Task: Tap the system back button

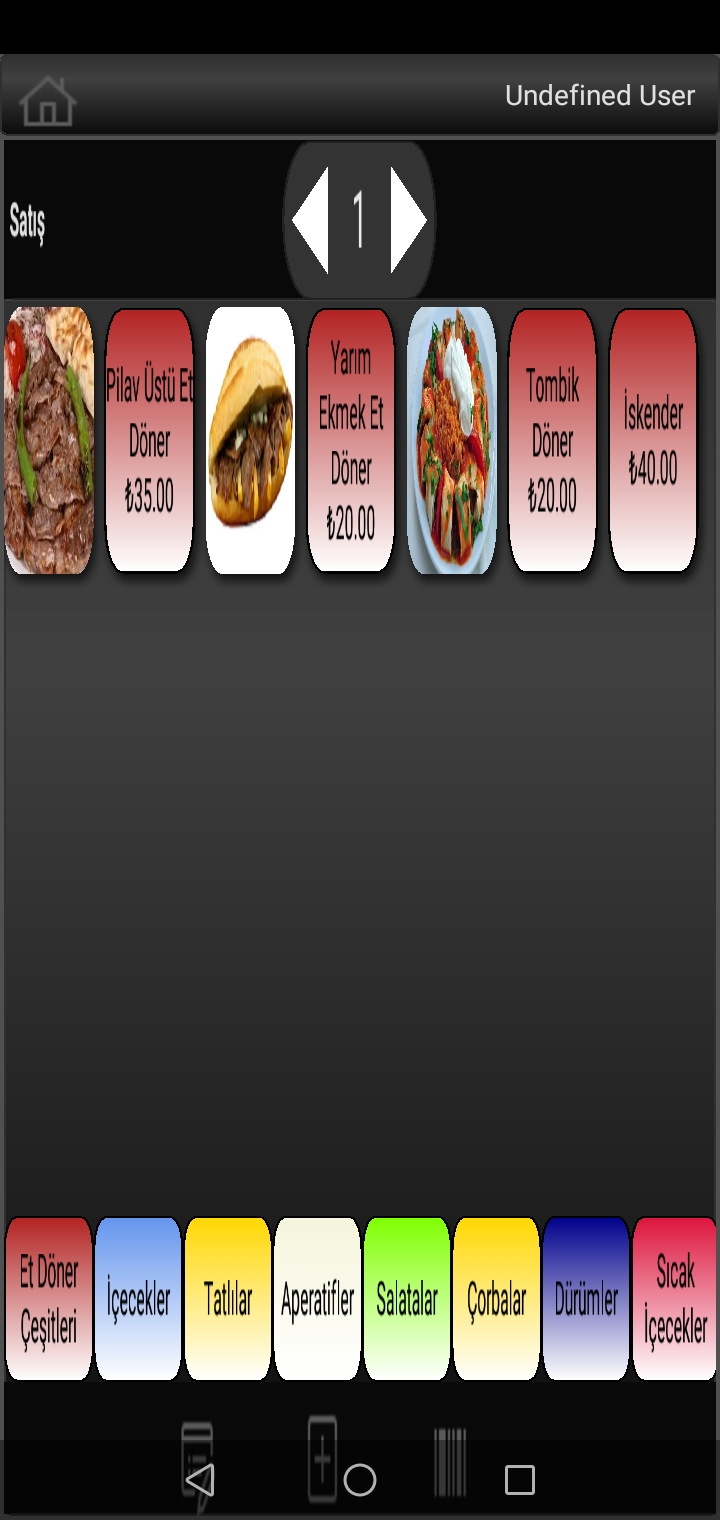Action: [200, 1479]
